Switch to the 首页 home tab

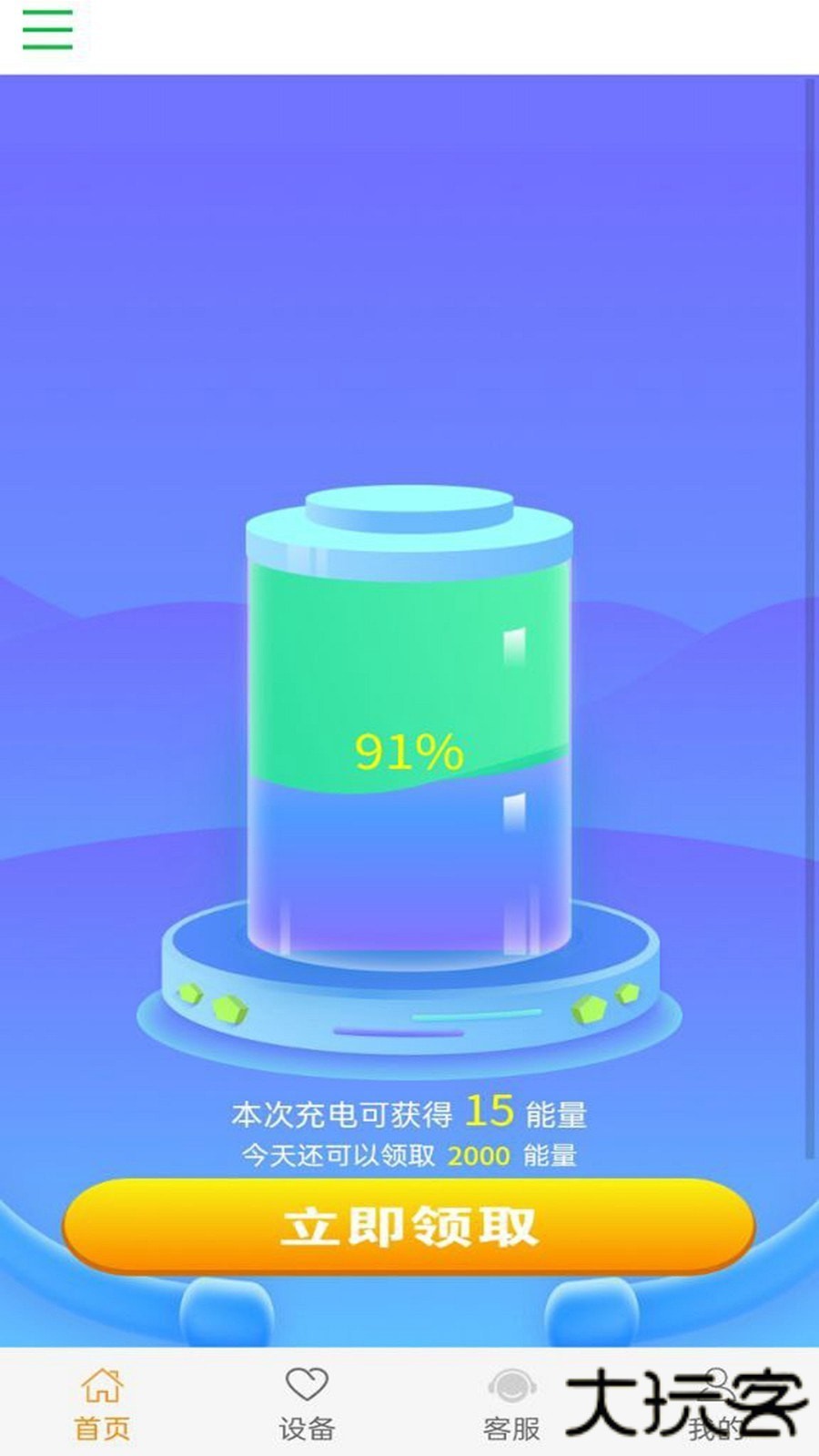(x=102, y=1404)
